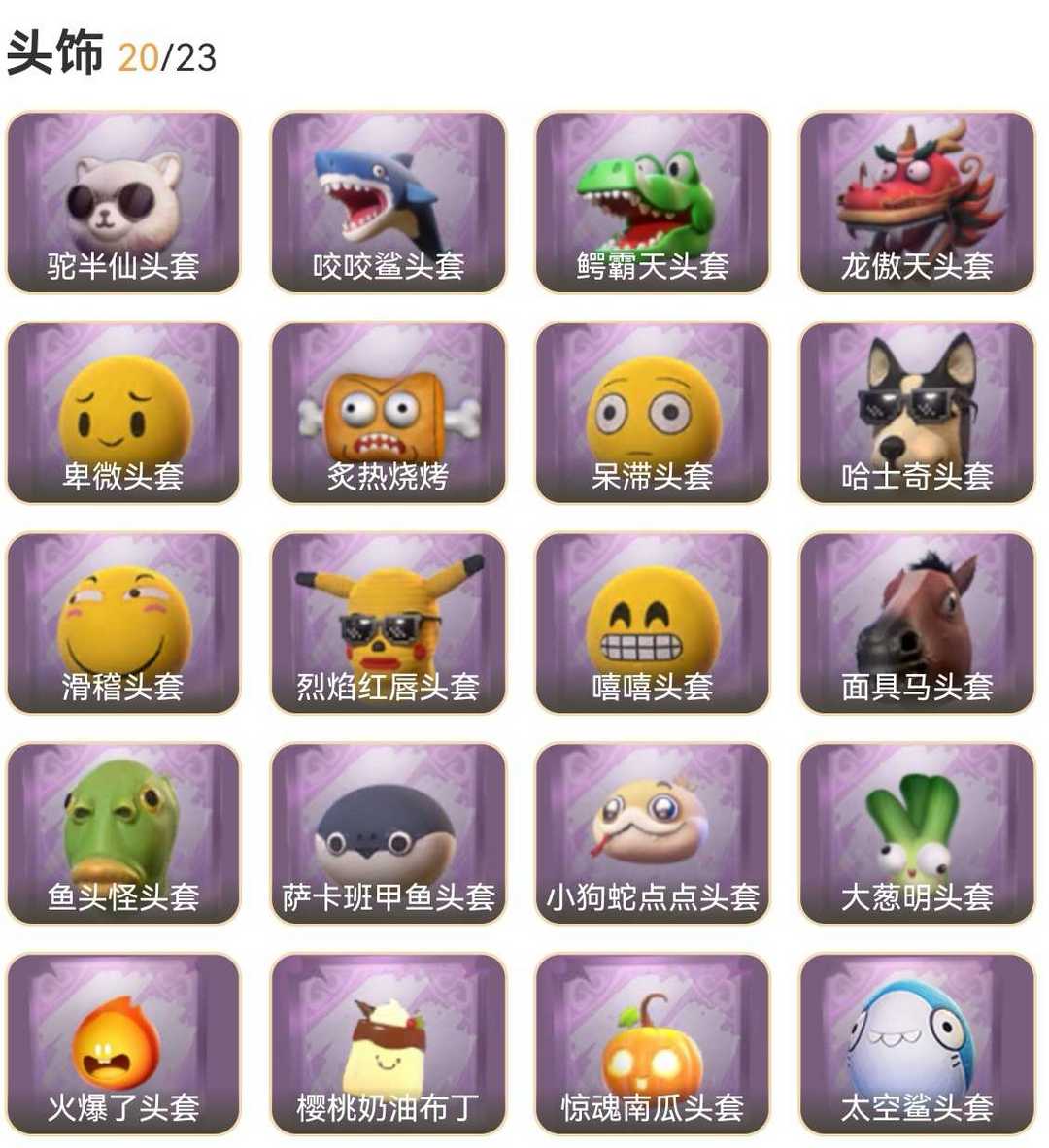Select the 嘻嘻头套 grinning headgear
This screenshot has height=1148, width=1049.
[652, 623]
